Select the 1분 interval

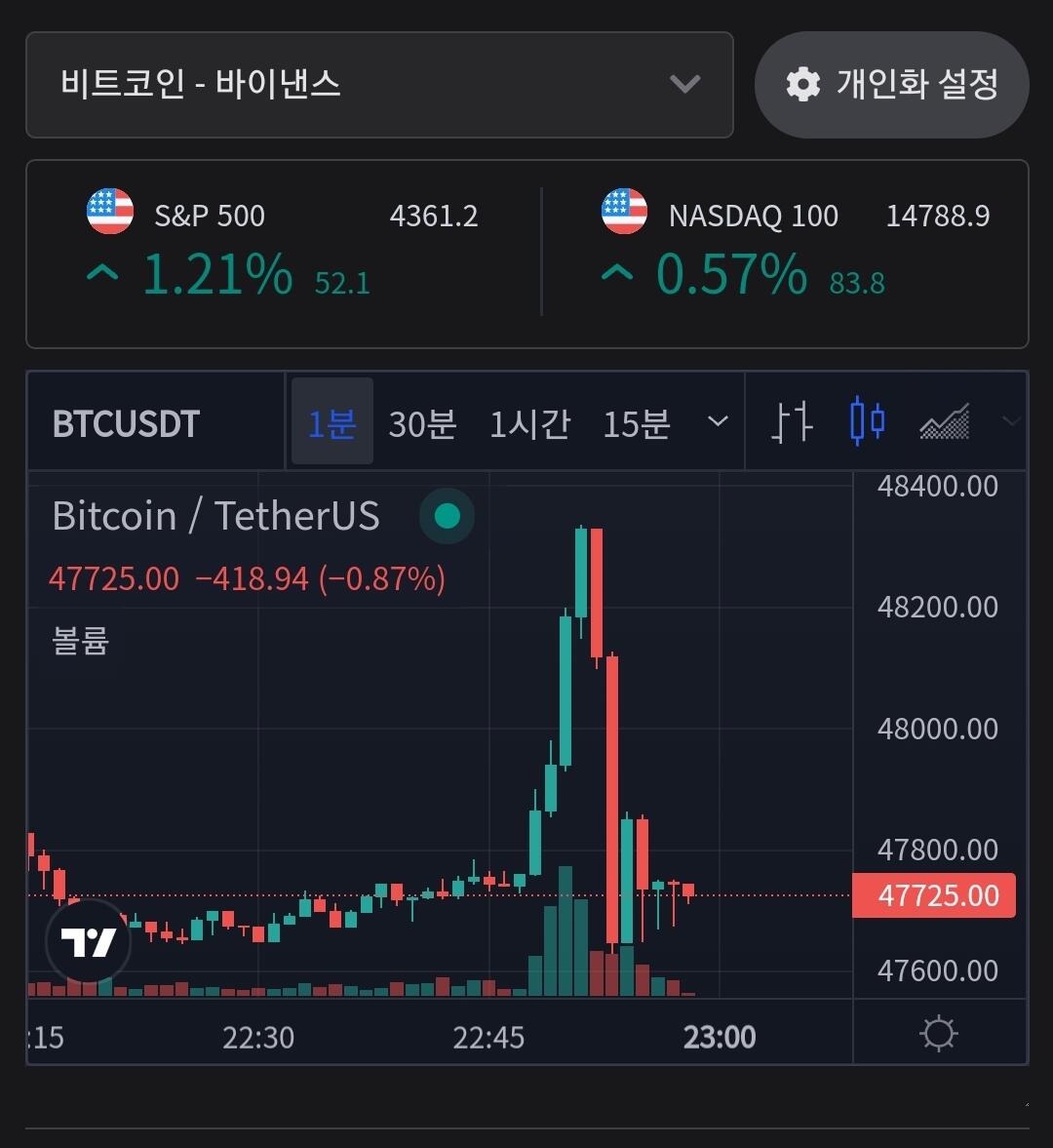(332, 421)
